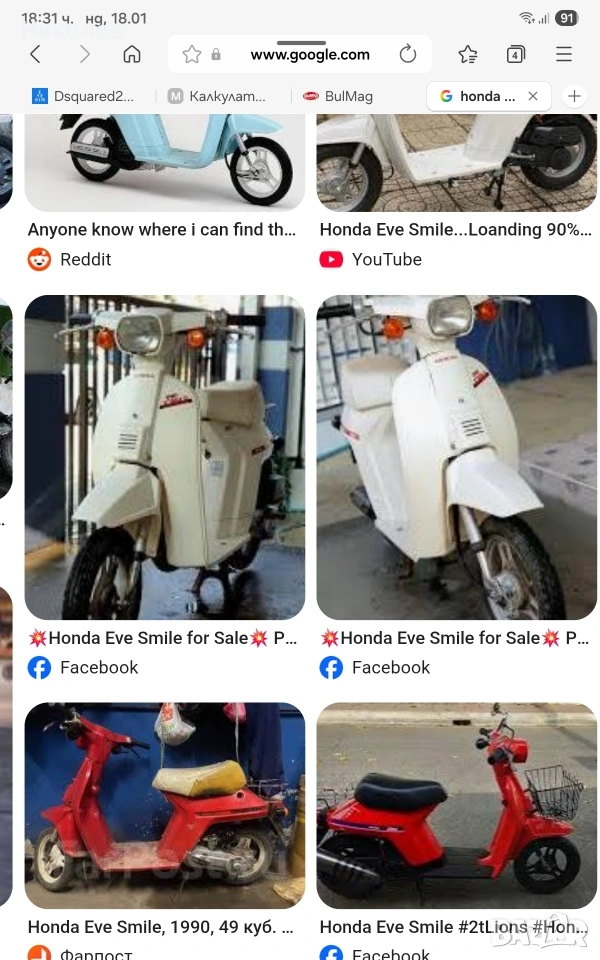Go back to the previous page
Screen dimensions: 600x960
pyautogui.click(x=36, y=55)
